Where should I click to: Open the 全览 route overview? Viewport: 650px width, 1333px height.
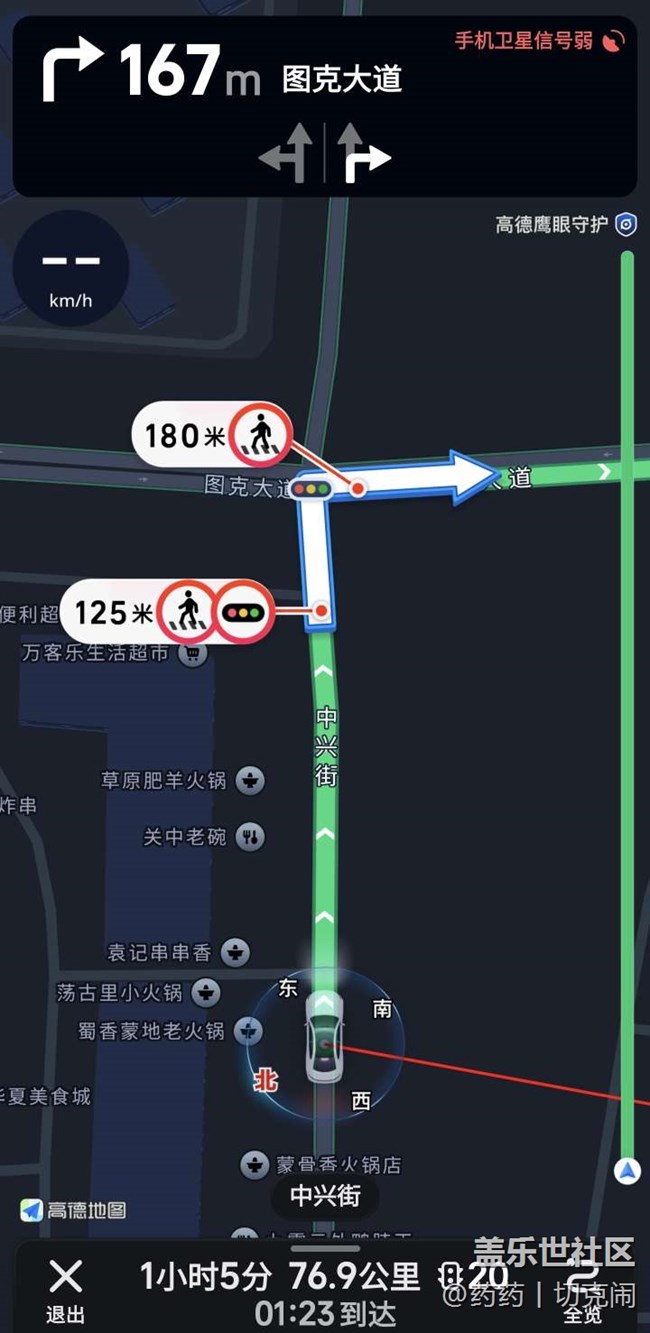tap(582, 1290)
